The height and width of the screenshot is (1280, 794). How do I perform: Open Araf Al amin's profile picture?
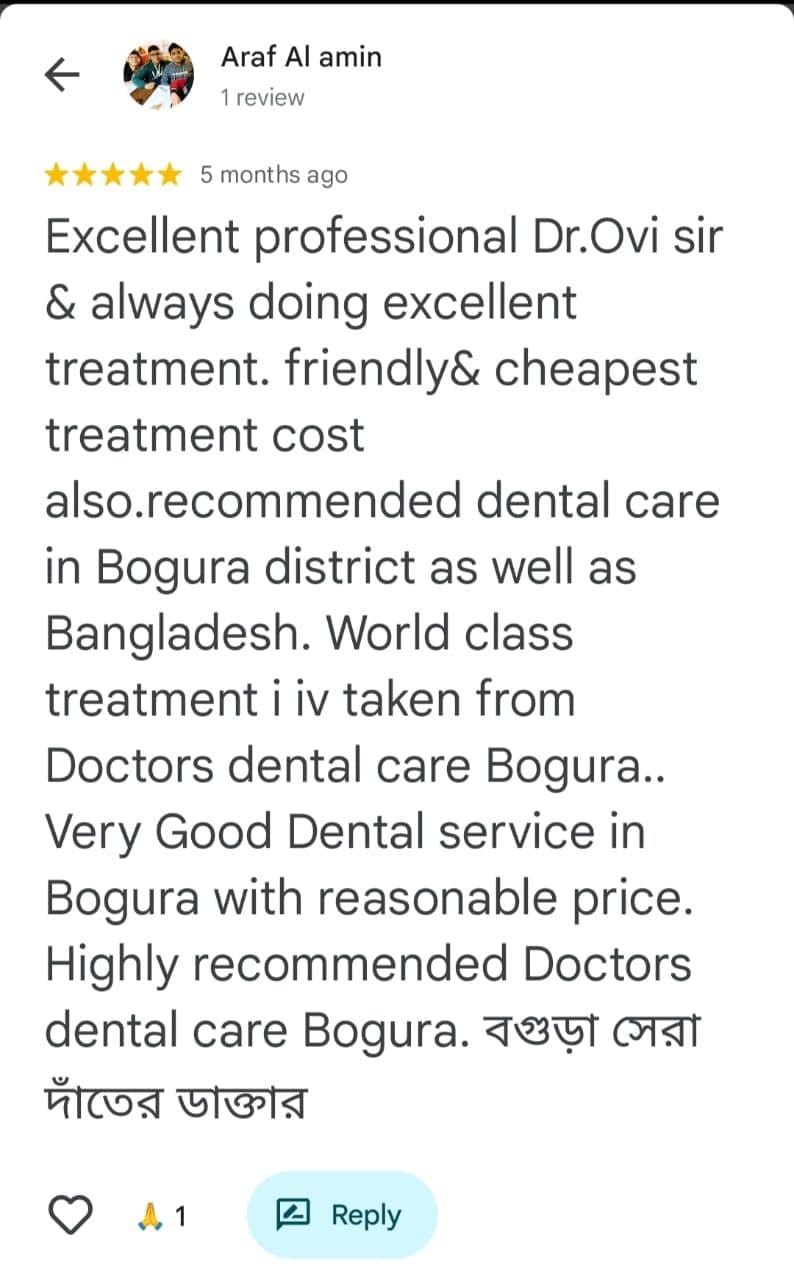click(x=158, y=75)
